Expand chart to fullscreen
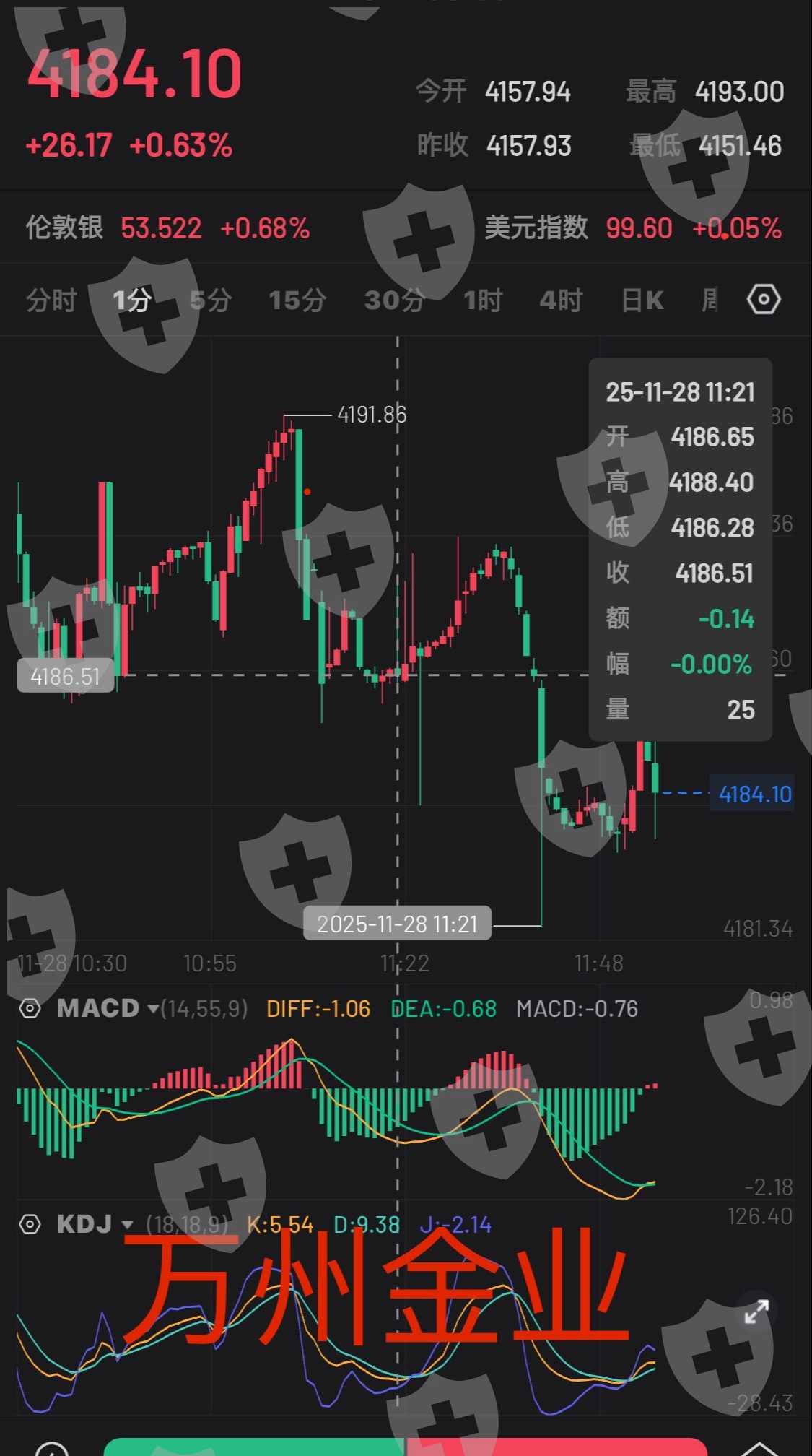 coord(756,1312)
